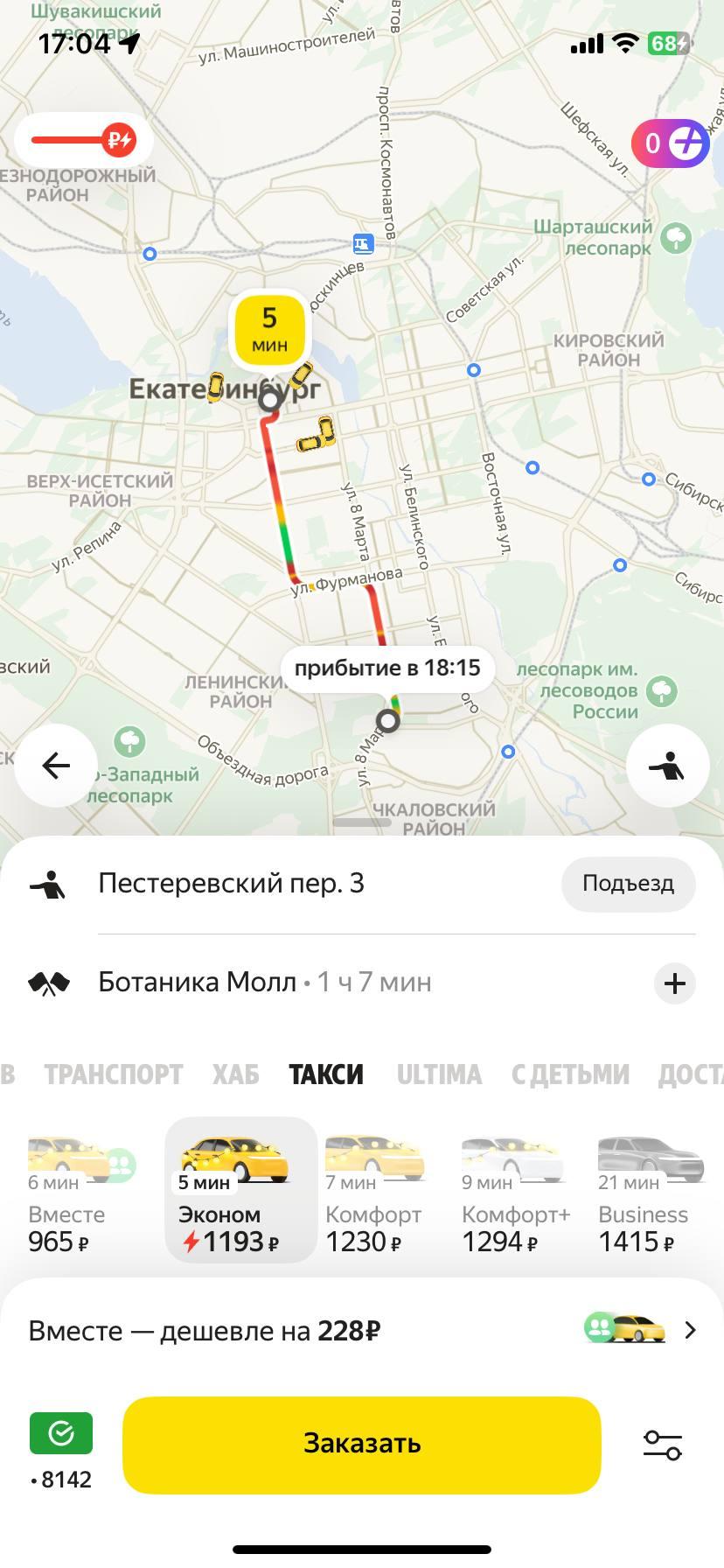Switch to the ТРАНСПОРТ tab
The width and height of the screenshot is (724, 1568).
coord(114,1074)
